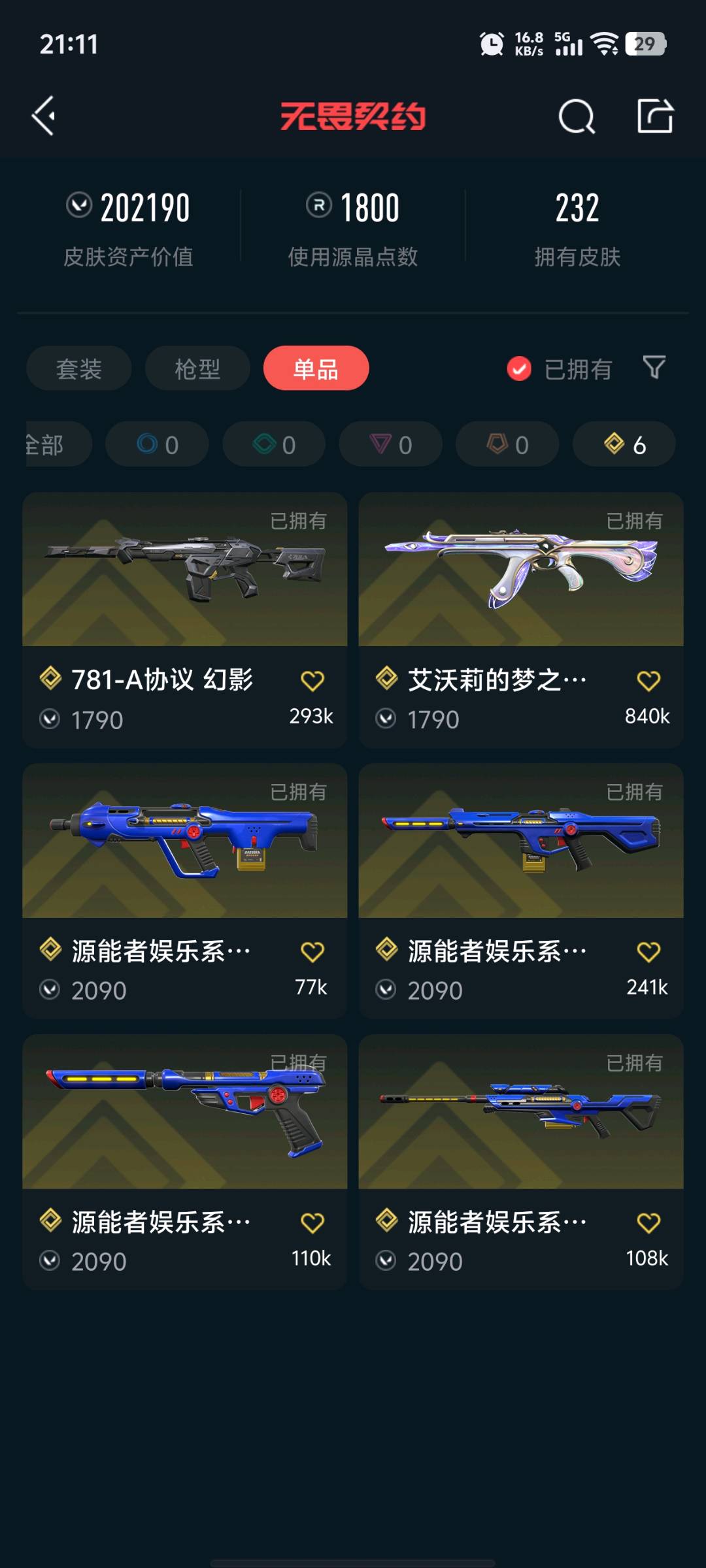Open the 源能者娱乐系 skin with 241k likes

521,891
